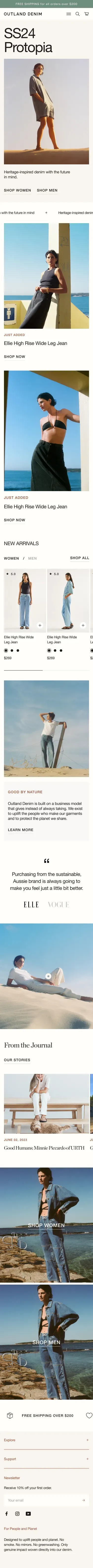
Task: Tap Shop Women under SS24 Protopia
Action: (18, 190)
